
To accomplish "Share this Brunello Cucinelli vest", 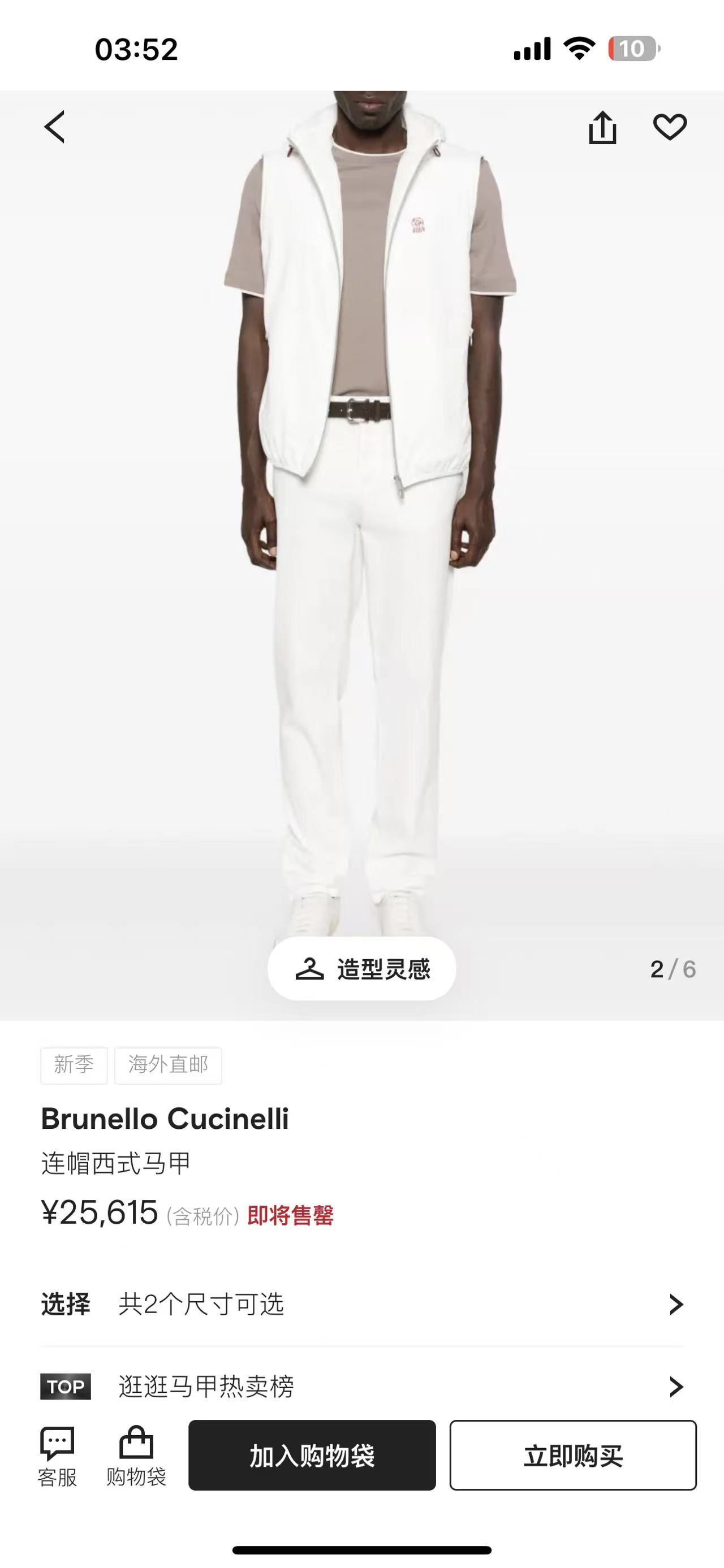I will click(602, 127).
